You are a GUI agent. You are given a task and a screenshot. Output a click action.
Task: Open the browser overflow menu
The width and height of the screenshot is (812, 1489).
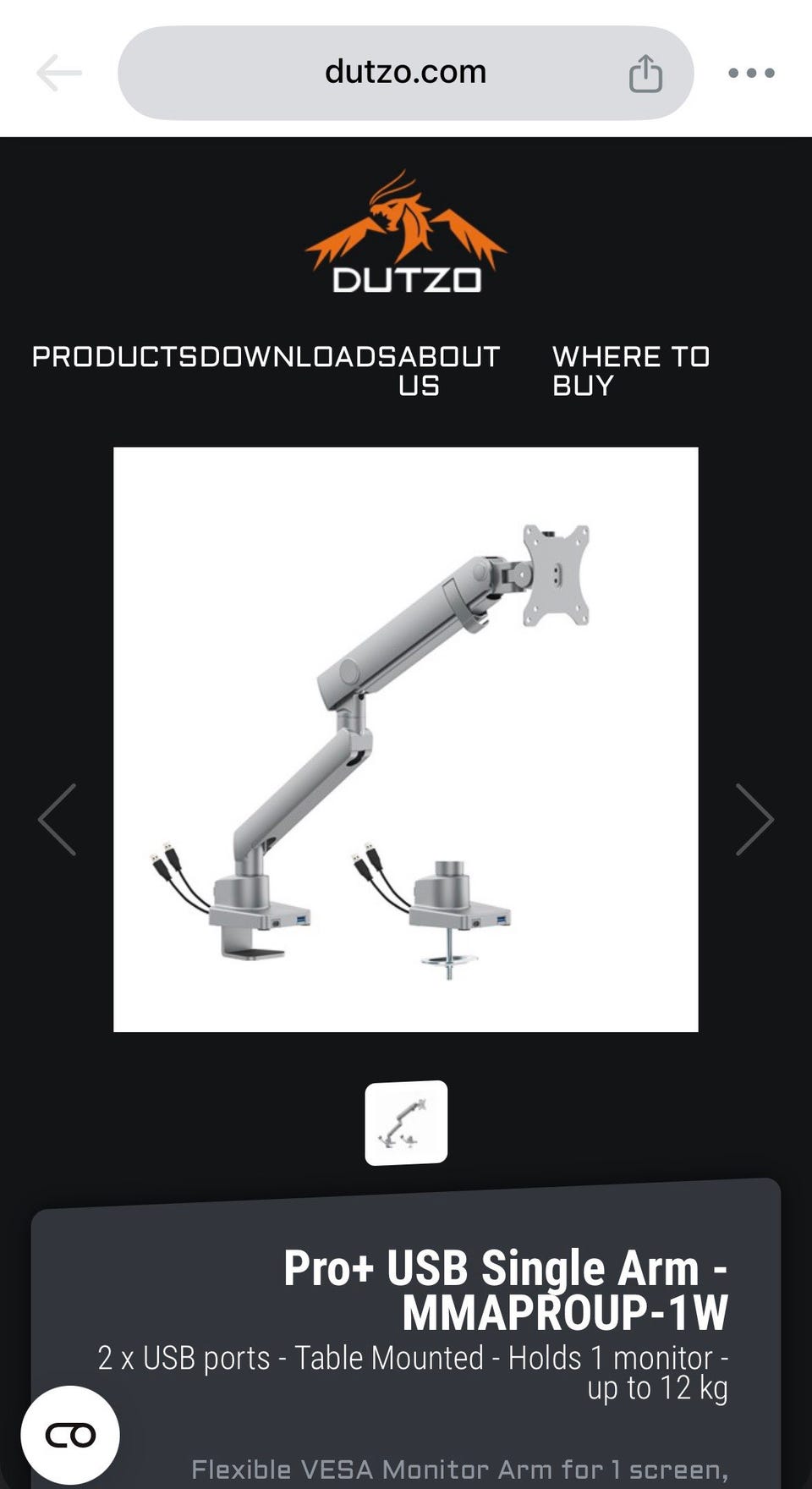(x=751, y=73)
